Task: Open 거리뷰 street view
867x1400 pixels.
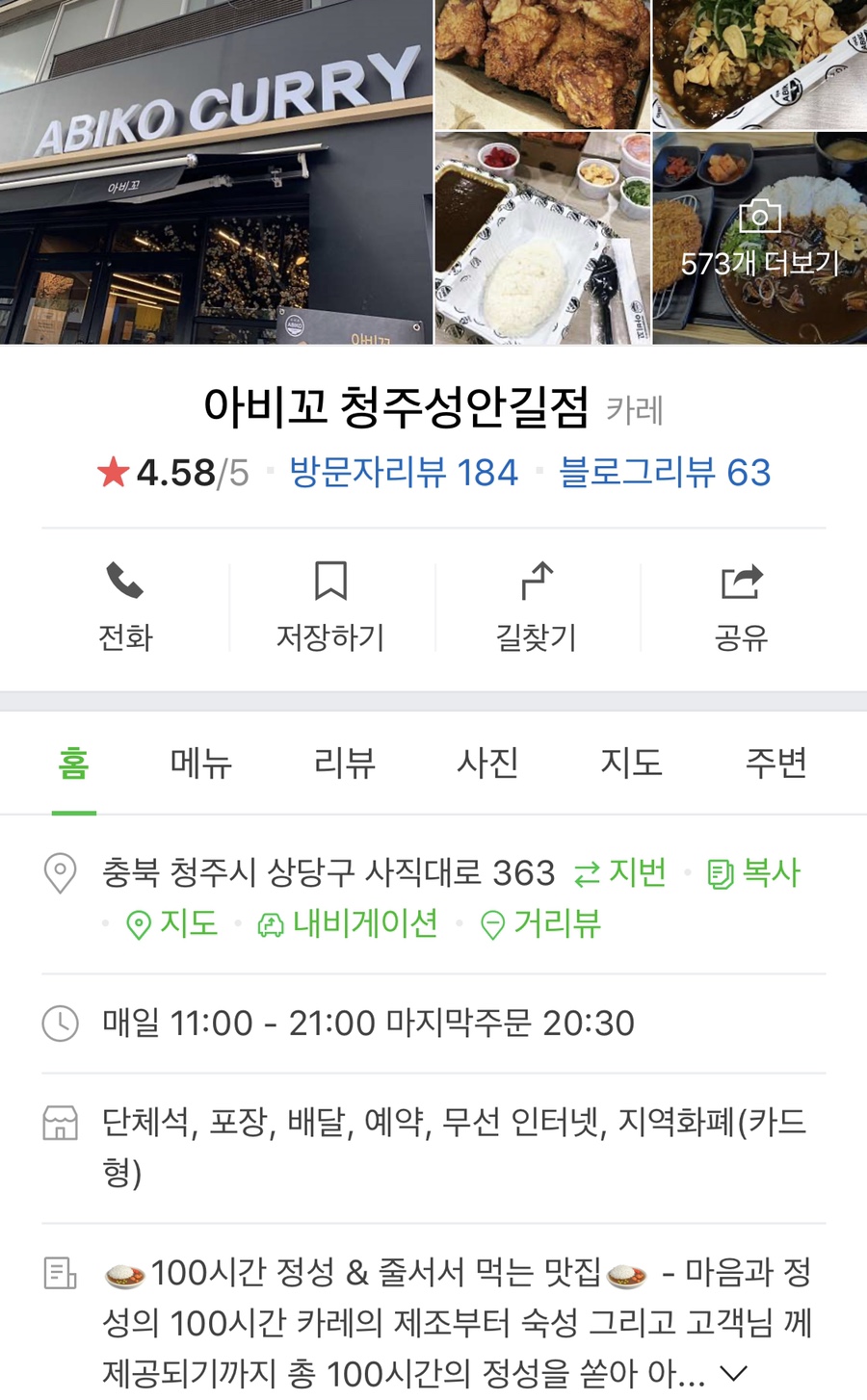Action: [540, 923]
